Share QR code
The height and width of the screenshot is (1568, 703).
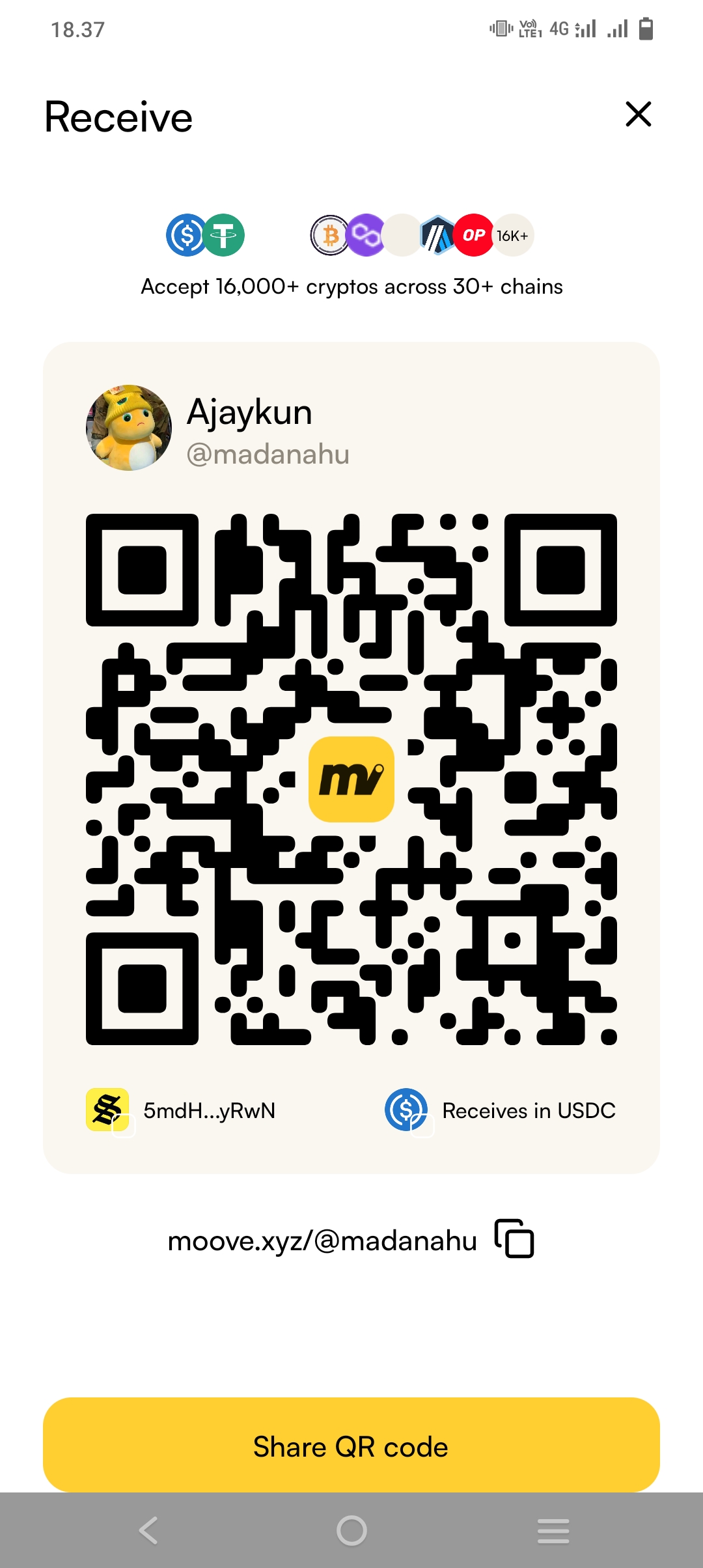pos(351,1446)
